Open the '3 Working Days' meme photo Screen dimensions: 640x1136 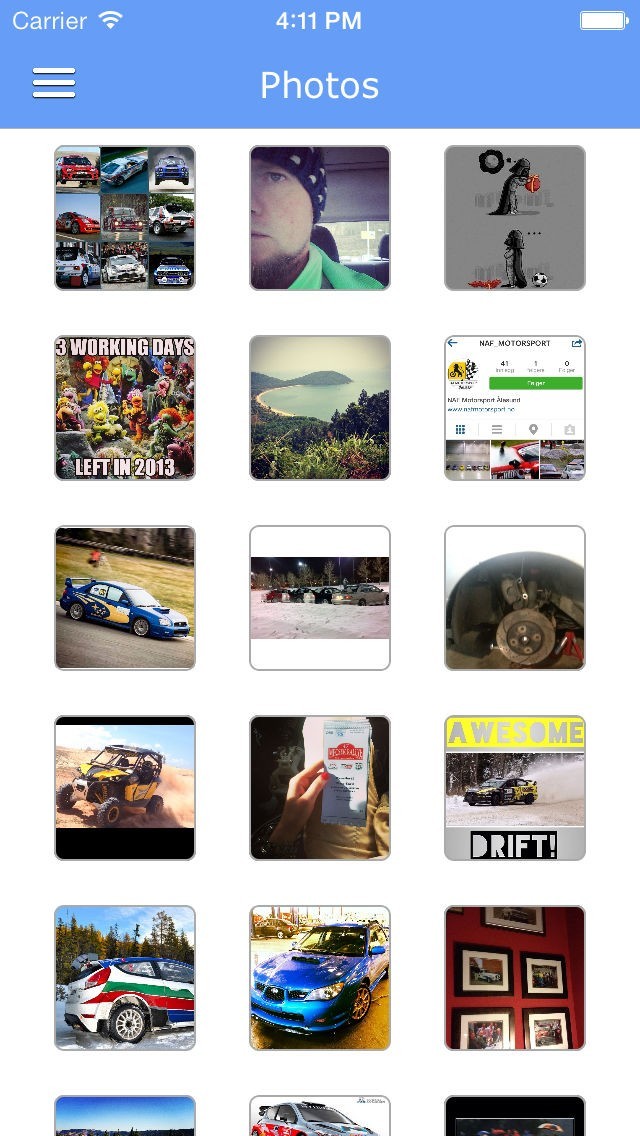click(125, 408)
